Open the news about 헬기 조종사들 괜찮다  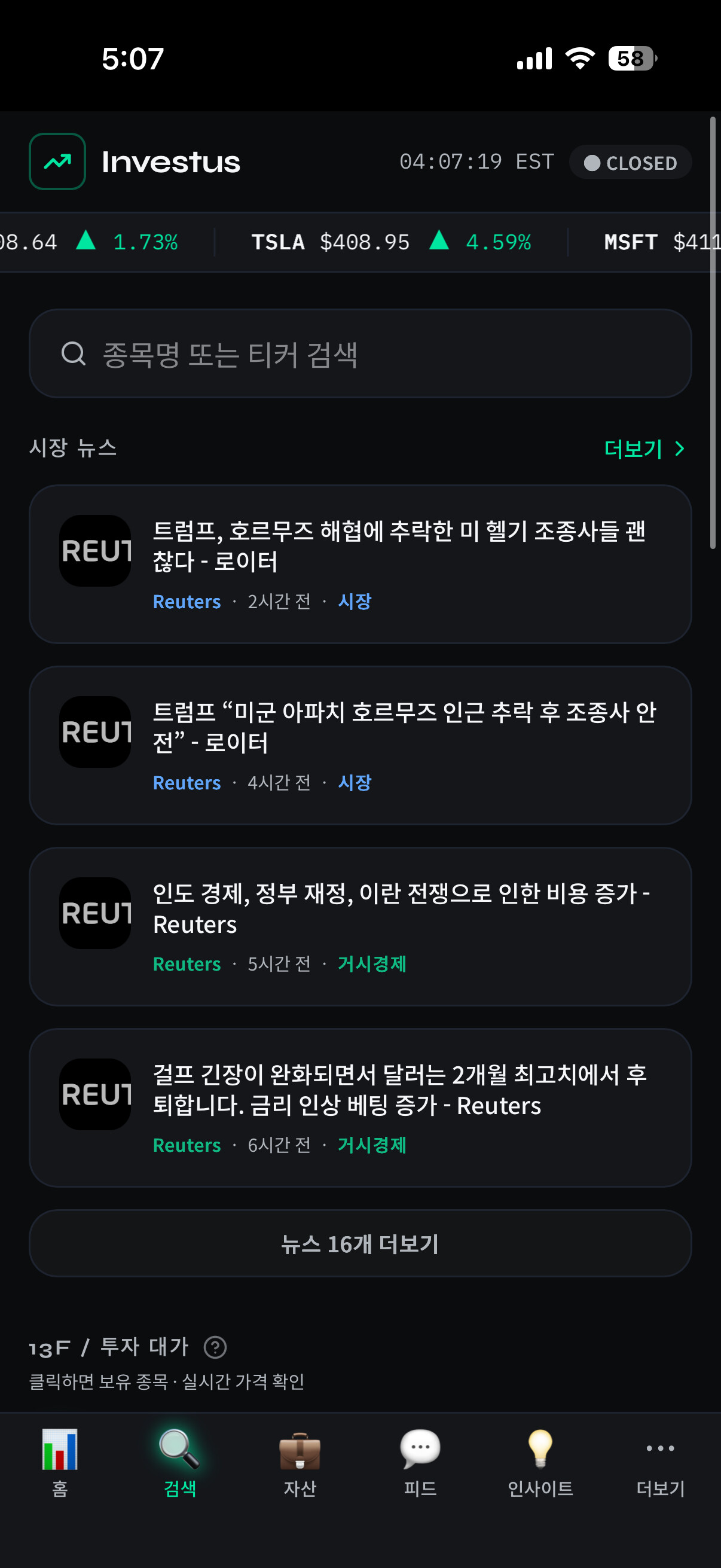click(x=360, y=565)
